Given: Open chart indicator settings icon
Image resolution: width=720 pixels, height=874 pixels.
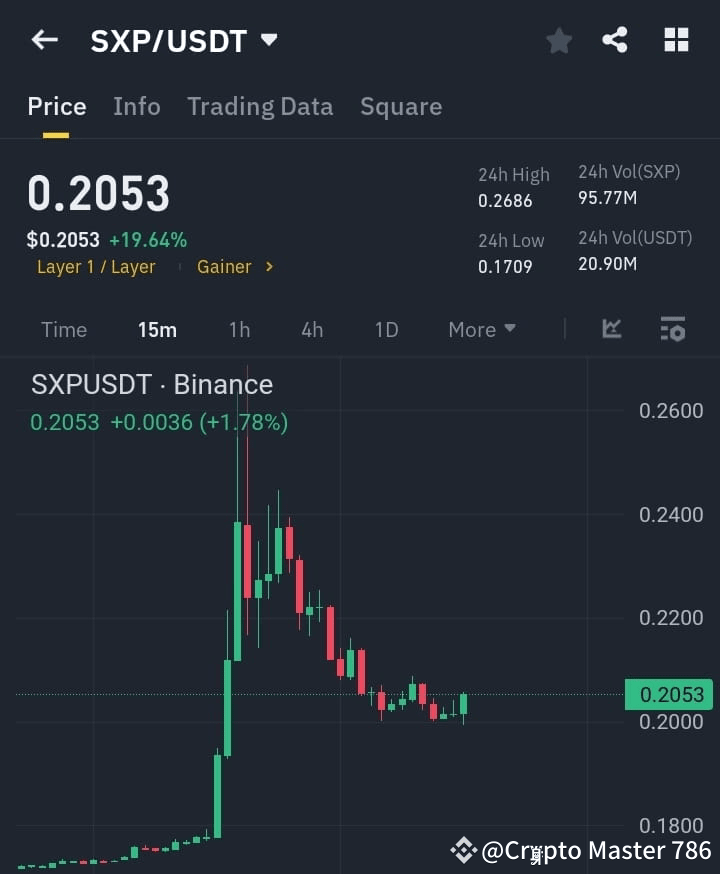Looking at the screenshot, I should pos(672,329).
